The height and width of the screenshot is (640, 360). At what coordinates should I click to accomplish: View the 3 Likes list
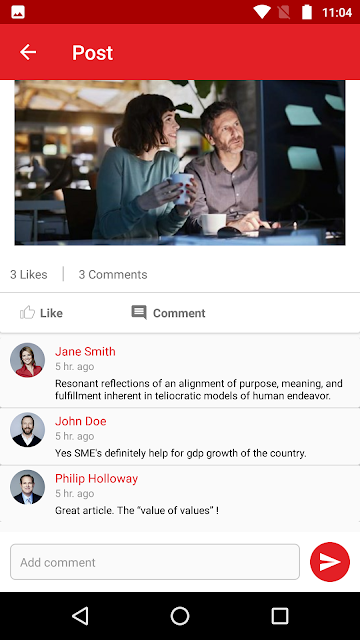29,275
